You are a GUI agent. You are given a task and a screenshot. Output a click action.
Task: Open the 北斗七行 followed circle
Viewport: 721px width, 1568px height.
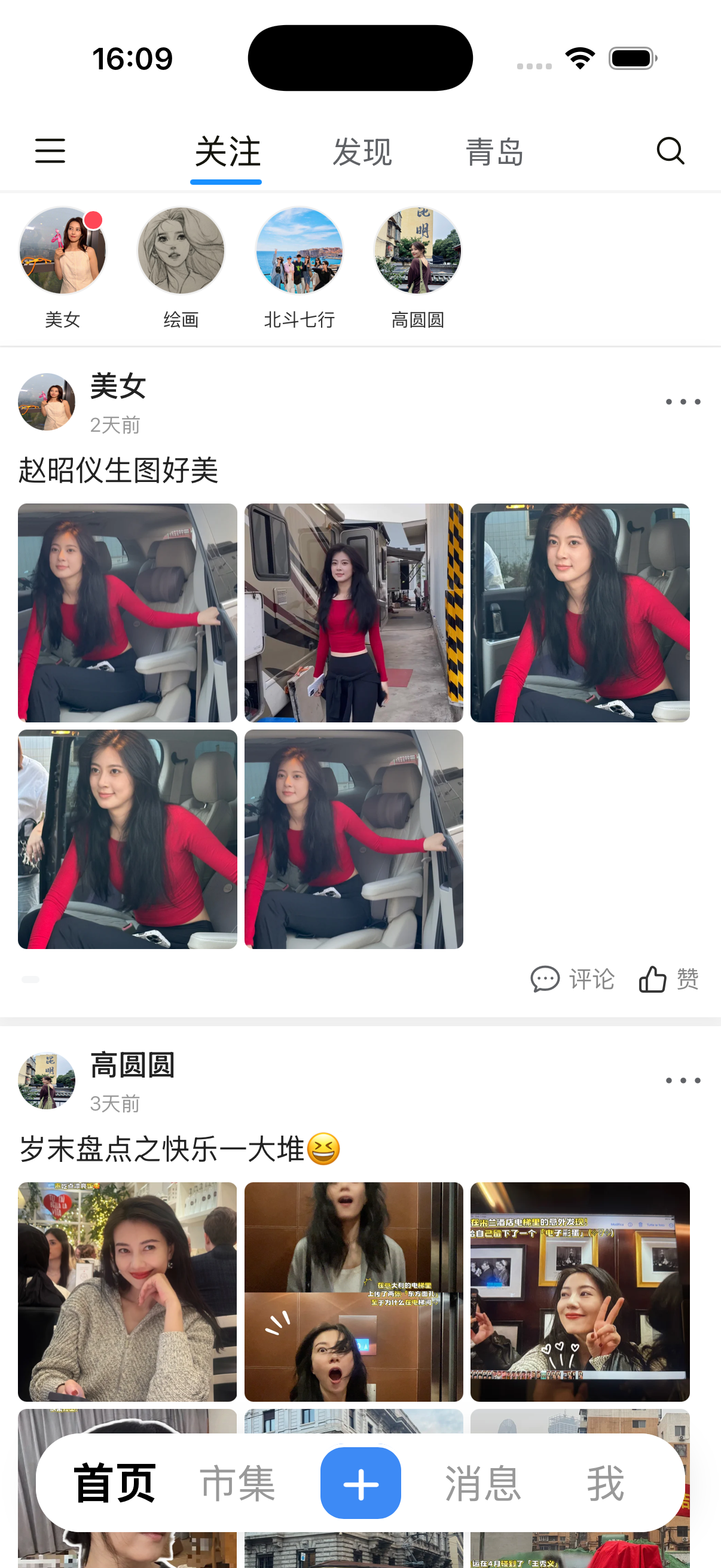coord(299,251)
